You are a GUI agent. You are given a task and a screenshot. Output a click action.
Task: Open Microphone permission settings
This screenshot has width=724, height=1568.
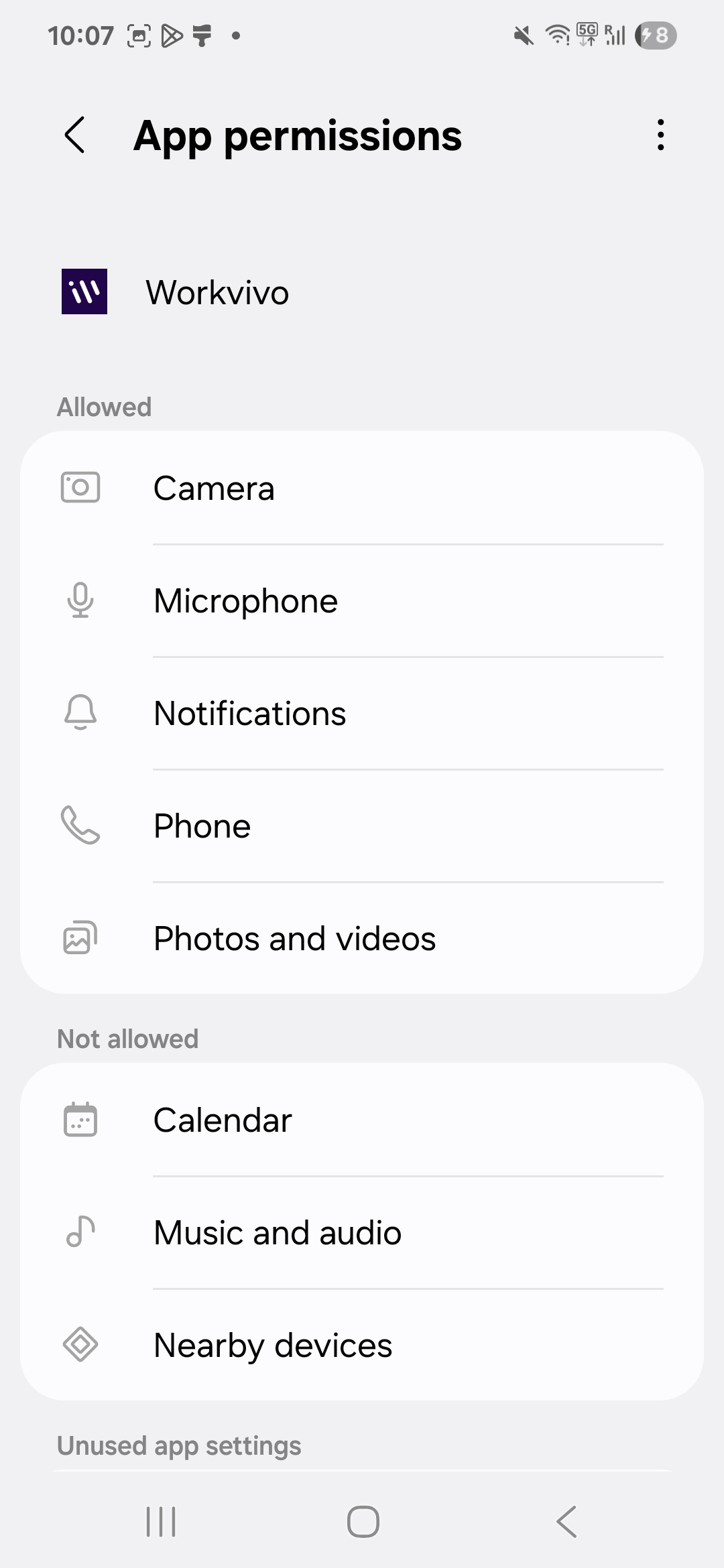click(362, 600)
